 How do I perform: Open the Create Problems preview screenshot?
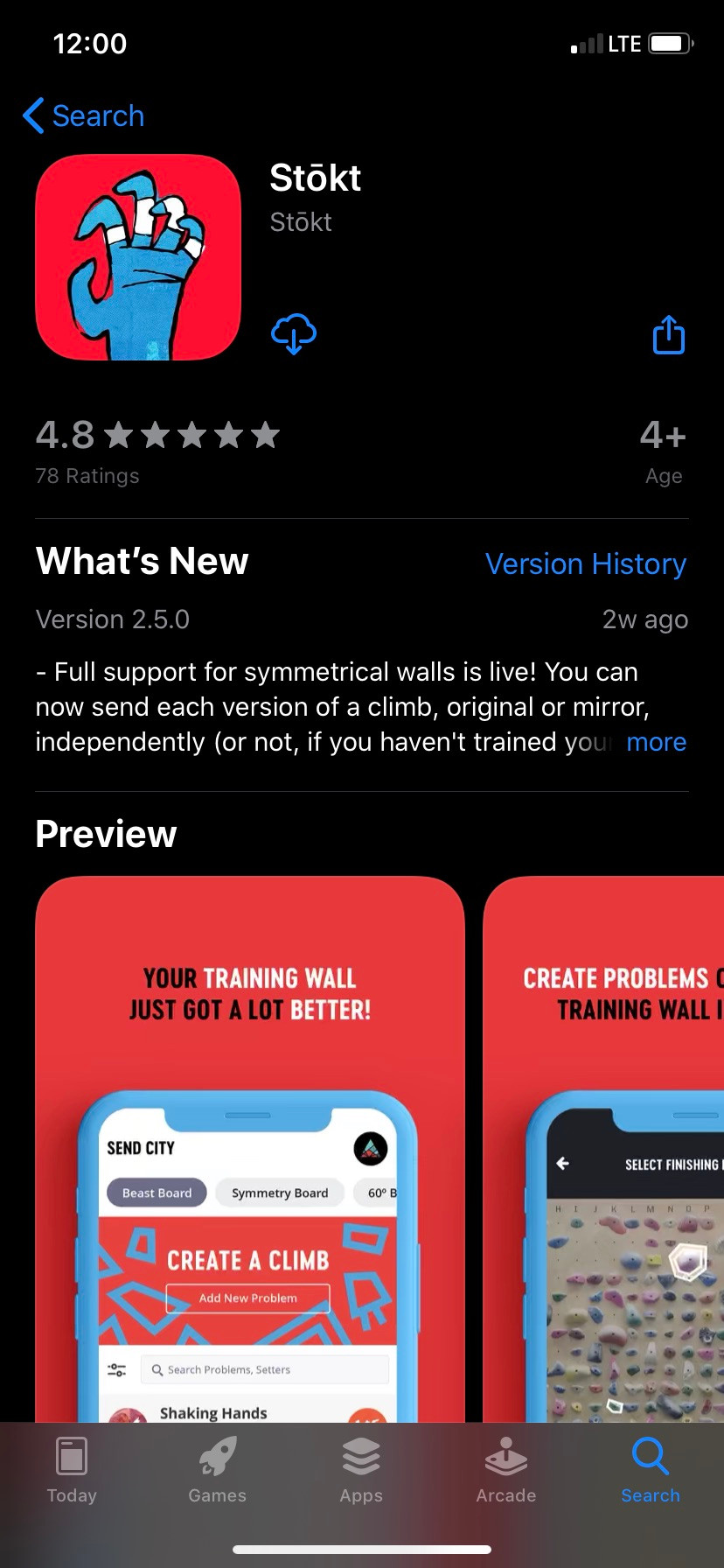coord(603,1149)
